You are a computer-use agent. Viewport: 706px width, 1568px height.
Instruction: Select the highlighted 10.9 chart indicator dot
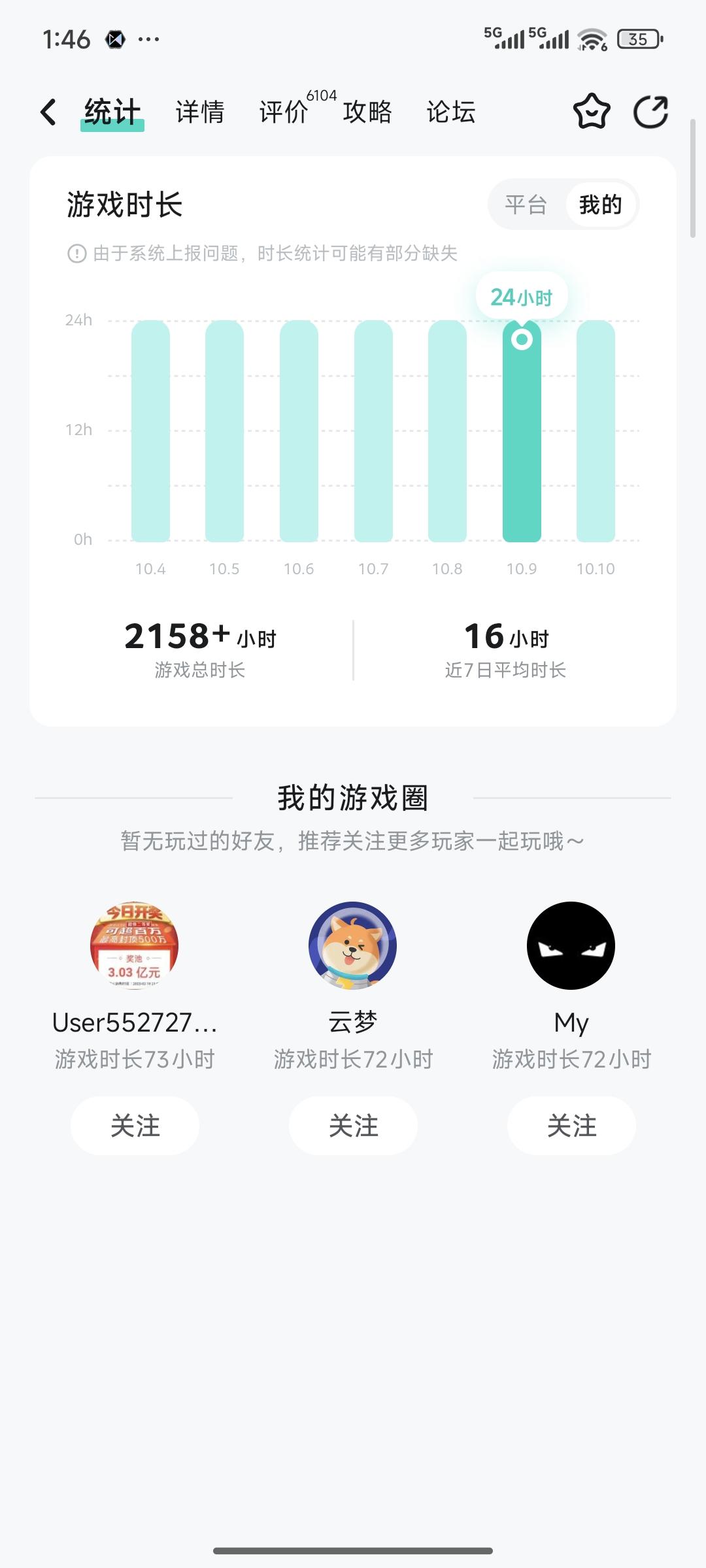(x=522, y=339)
